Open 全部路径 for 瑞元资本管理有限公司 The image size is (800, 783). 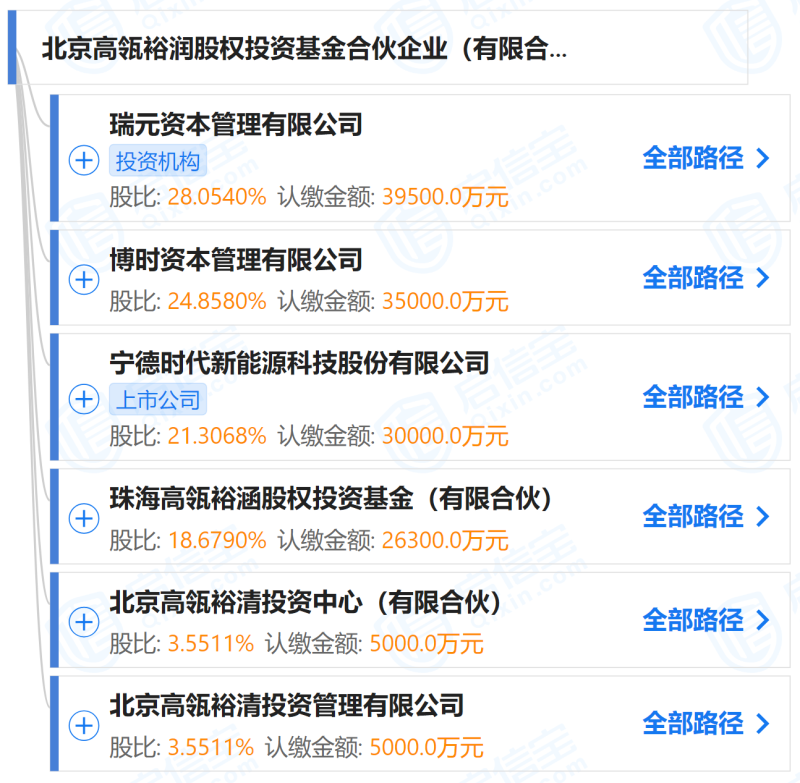click(705, 158)
